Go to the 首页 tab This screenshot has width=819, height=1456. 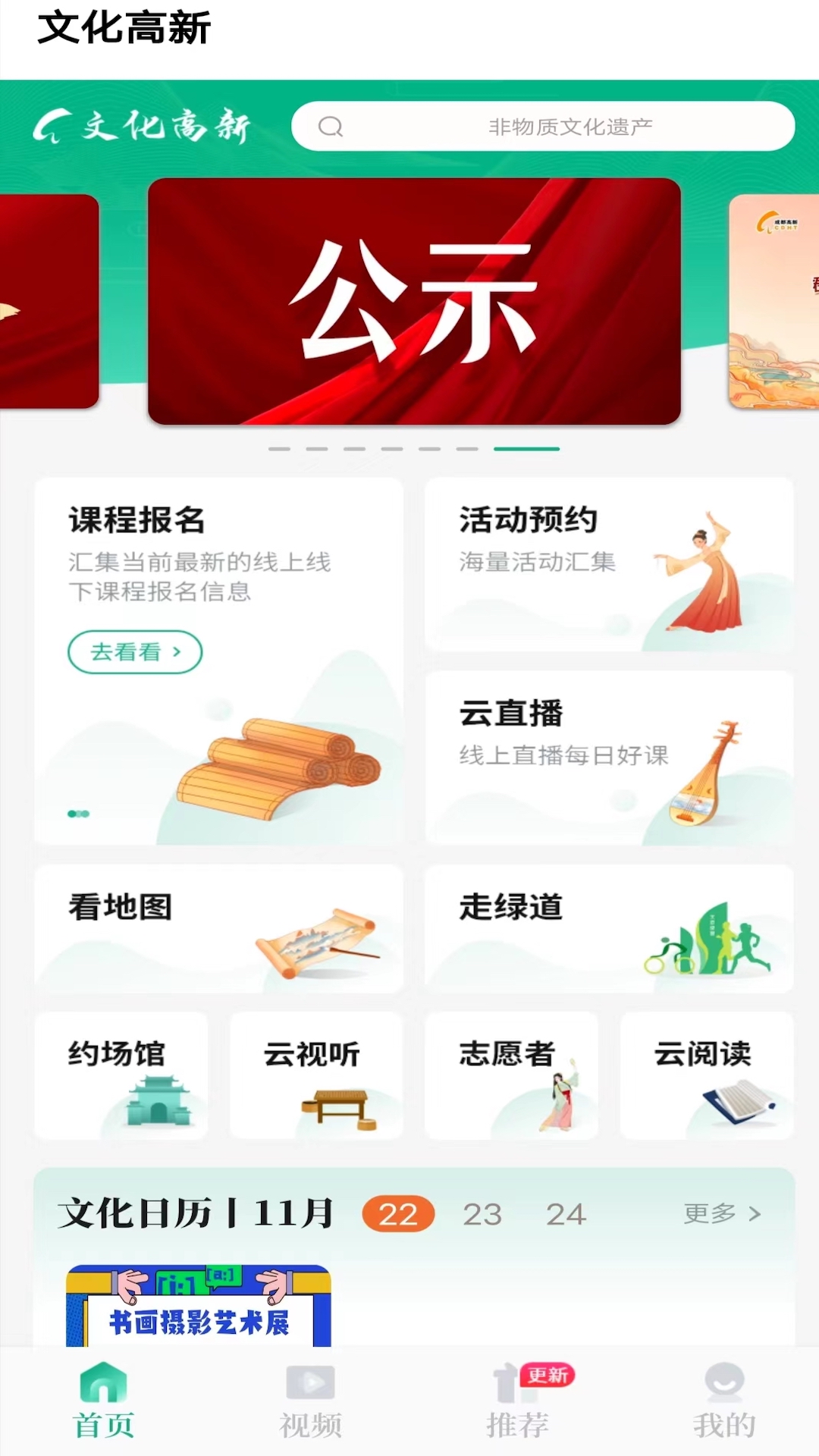(x=104, y=1402)
